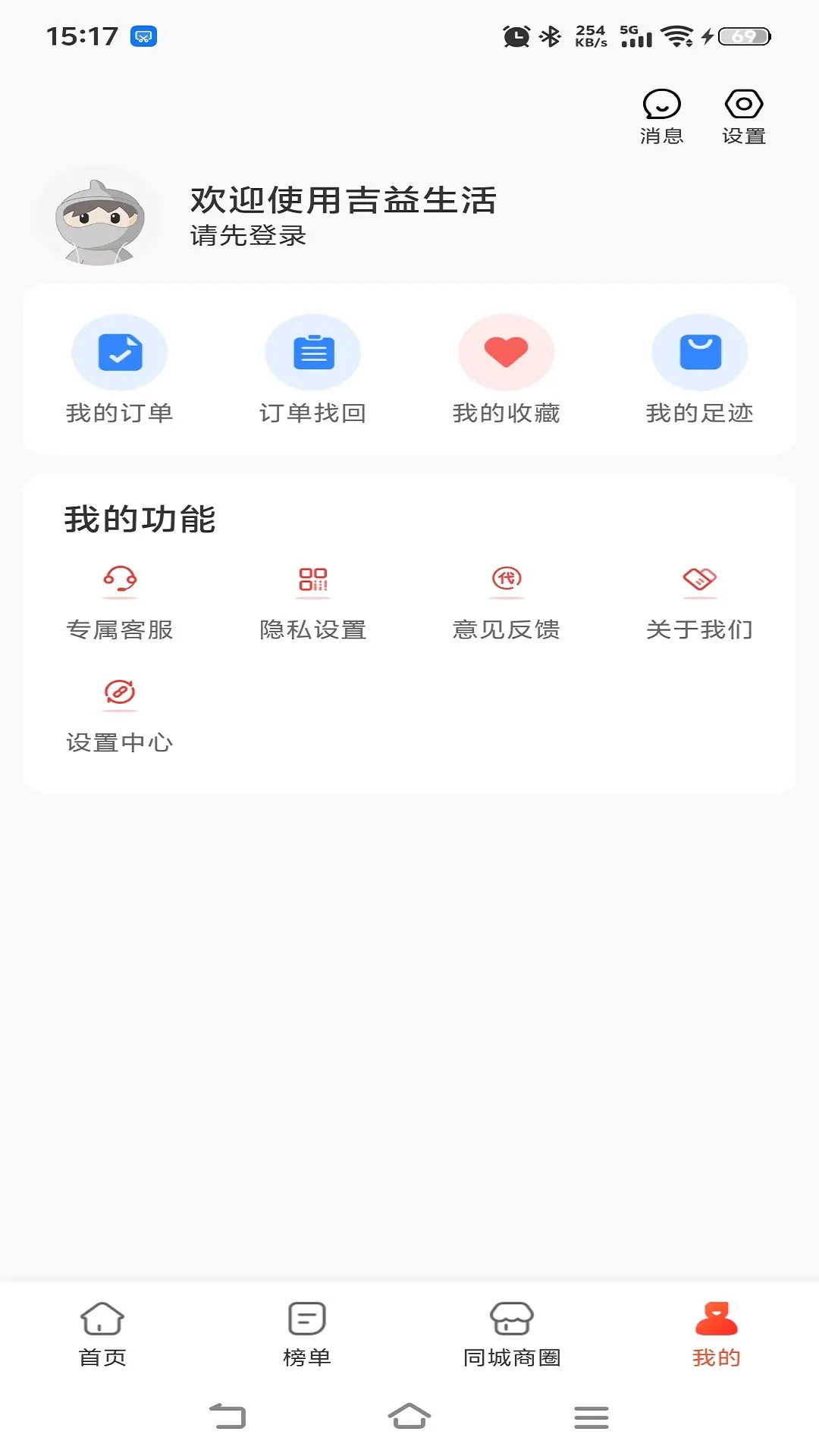Tap the welcome text 欢迎使用吉益生活
Viewport: 819px width, 1456px height.
point(344,201)
